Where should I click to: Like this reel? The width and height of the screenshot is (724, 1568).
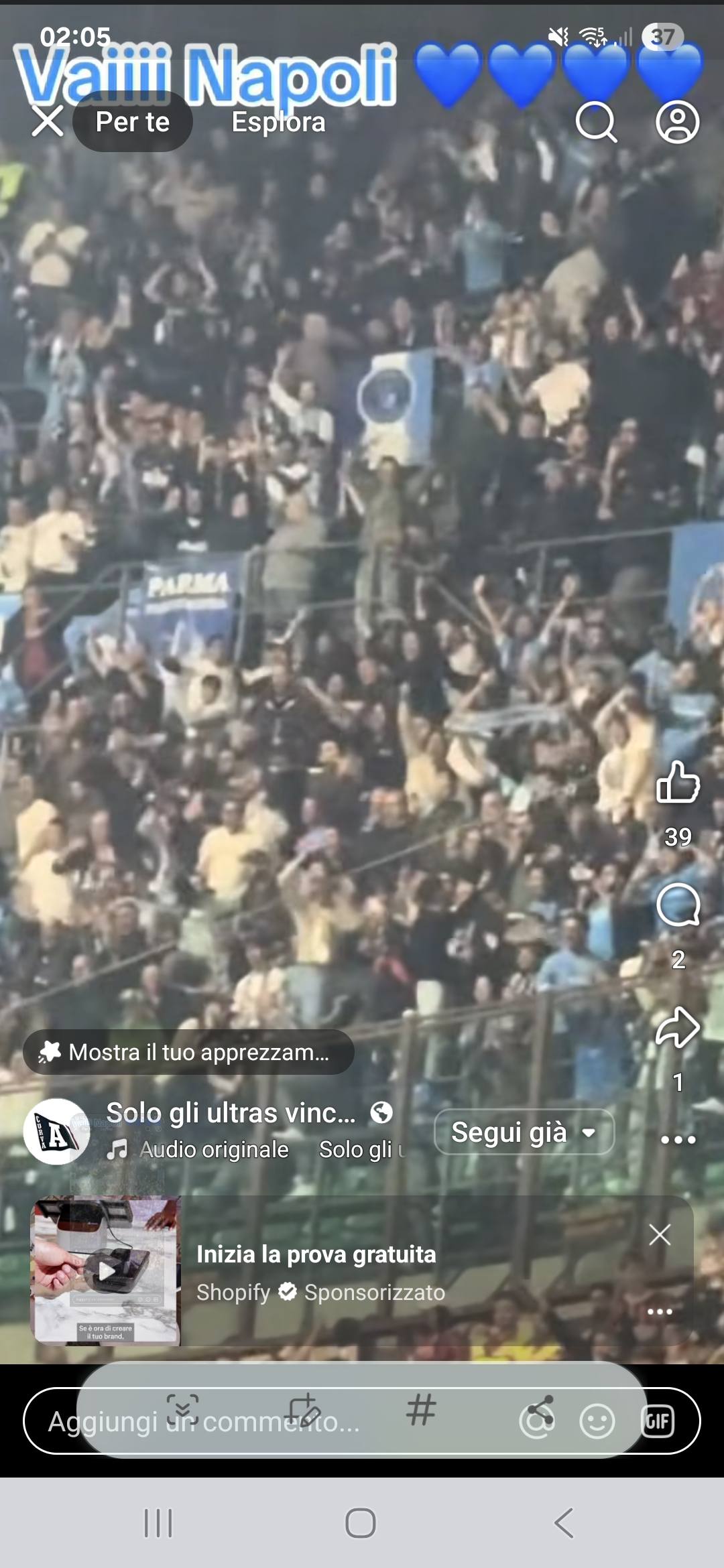[x=678, y=783]
